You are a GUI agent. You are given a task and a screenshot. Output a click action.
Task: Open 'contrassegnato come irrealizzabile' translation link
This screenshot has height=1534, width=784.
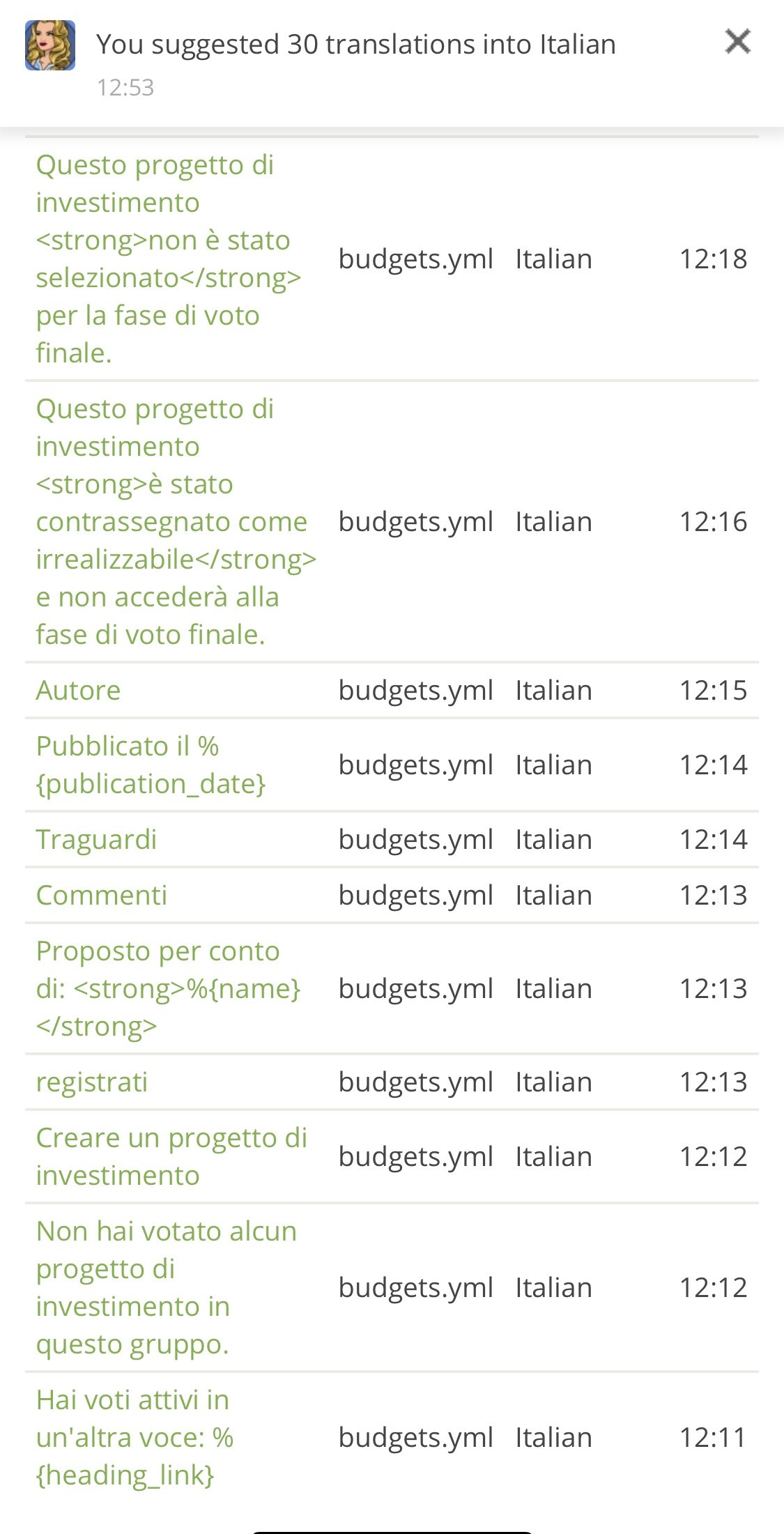pyautogui.click(x=176, y=521)
